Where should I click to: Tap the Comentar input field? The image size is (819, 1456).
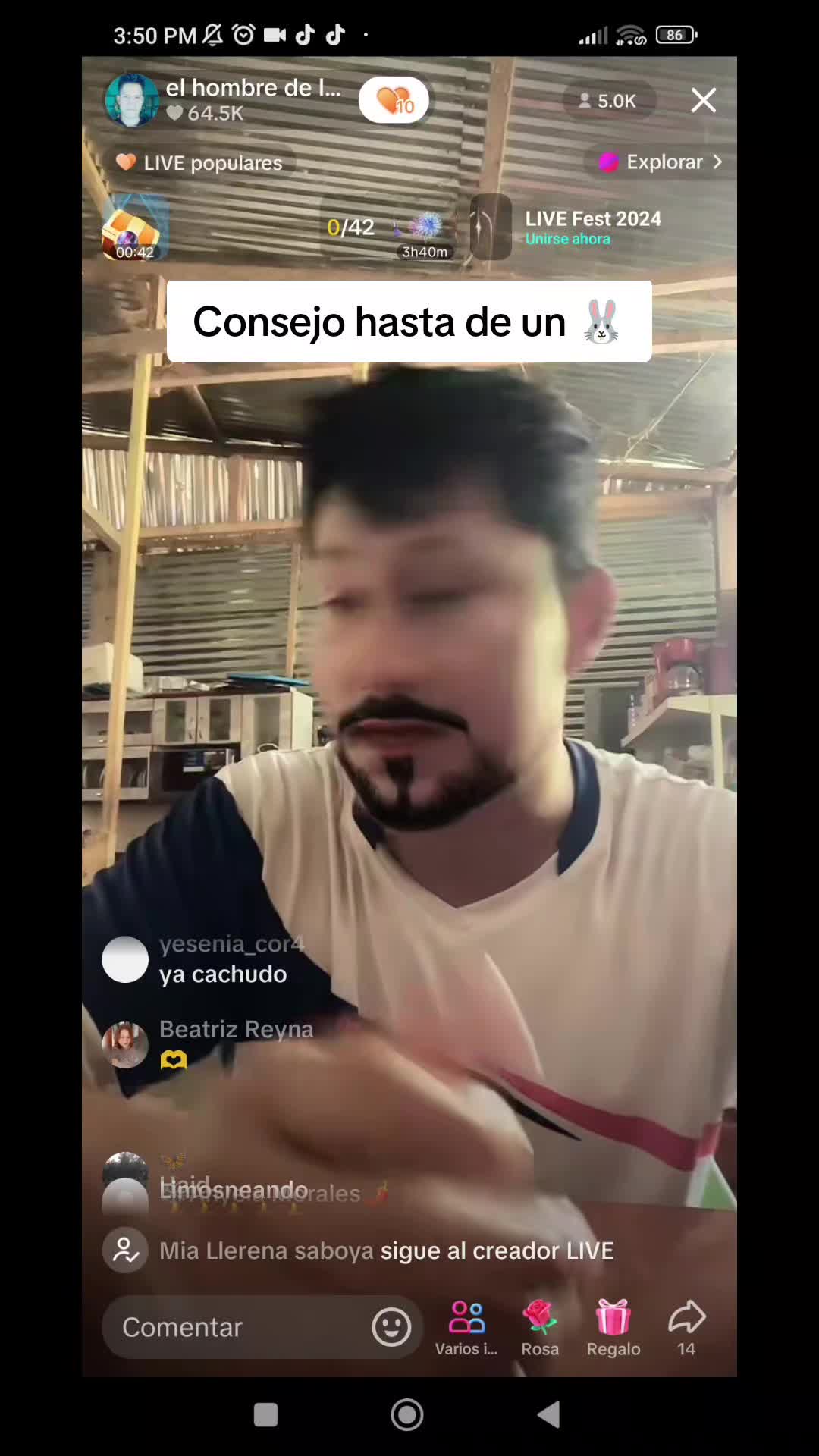(235, 1327)
